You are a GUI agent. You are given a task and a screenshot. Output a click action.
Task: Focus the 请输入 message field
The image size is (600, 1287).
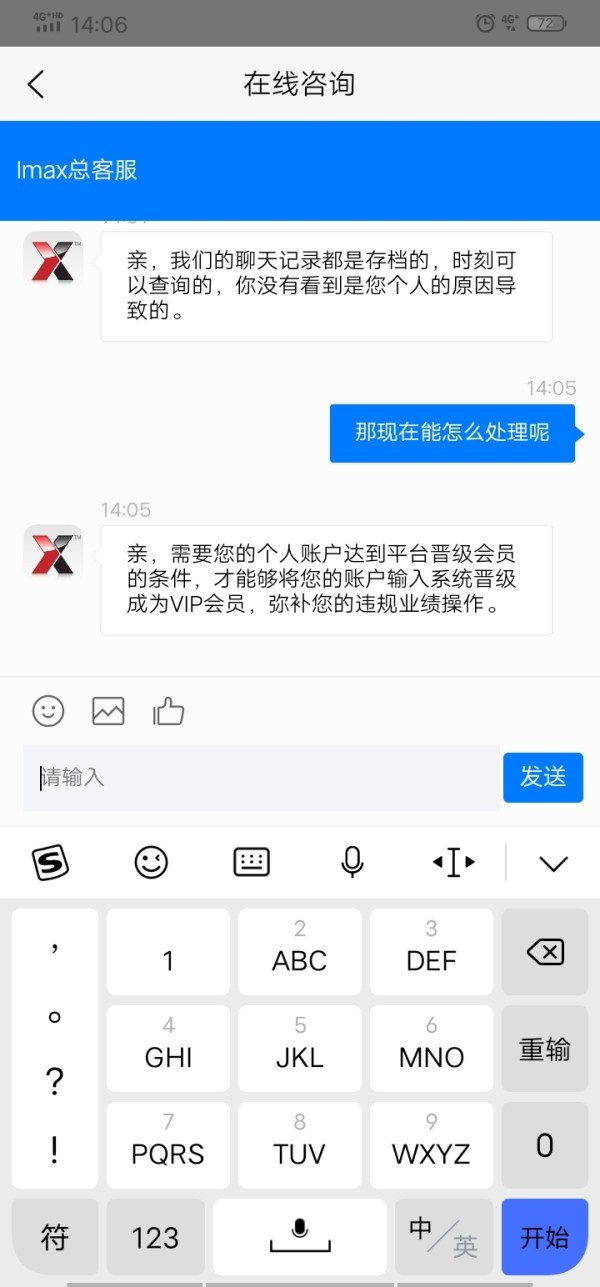[x=261, y=777]
